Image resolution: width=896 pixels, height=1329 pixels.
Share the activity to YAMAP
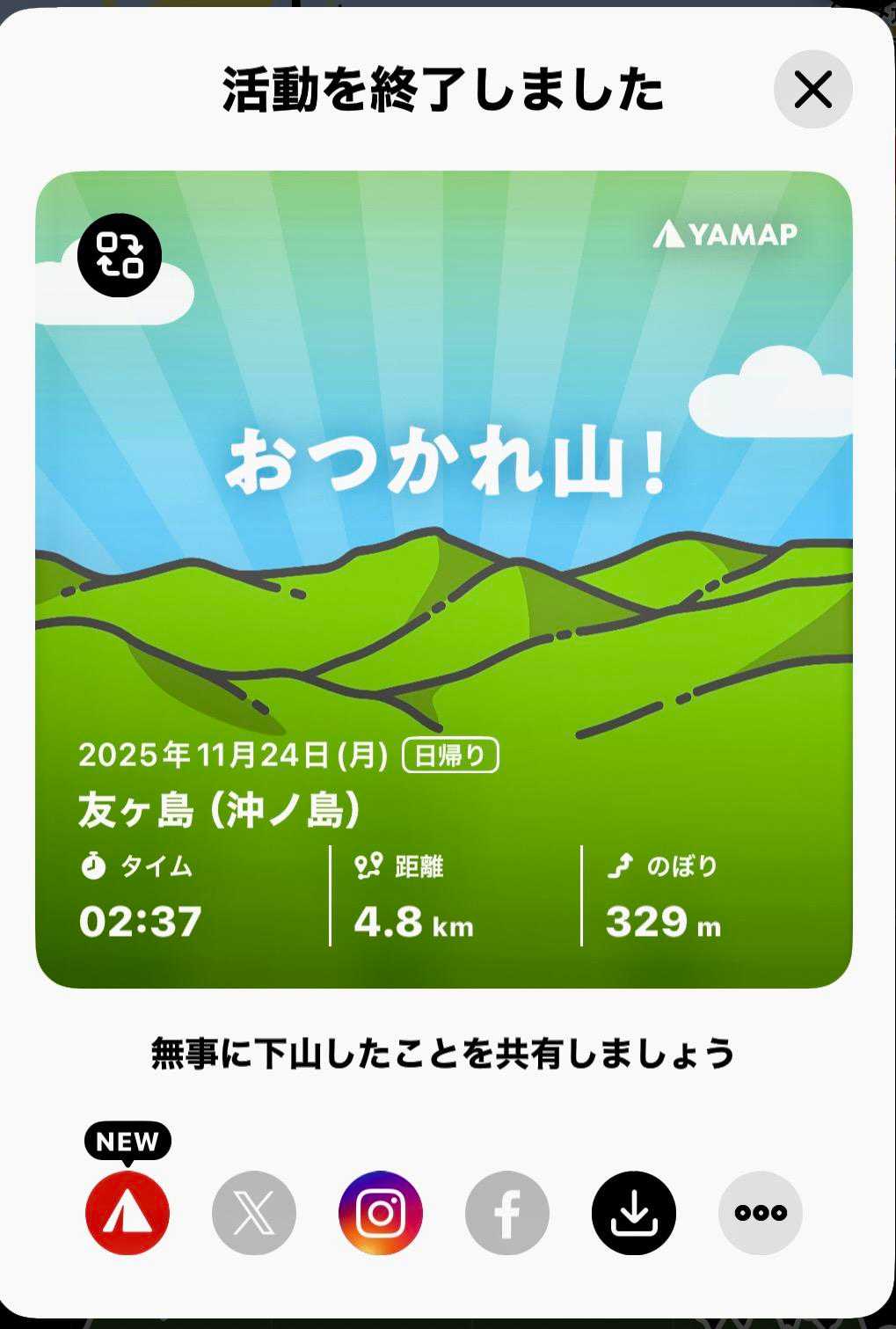point(127,1213)
